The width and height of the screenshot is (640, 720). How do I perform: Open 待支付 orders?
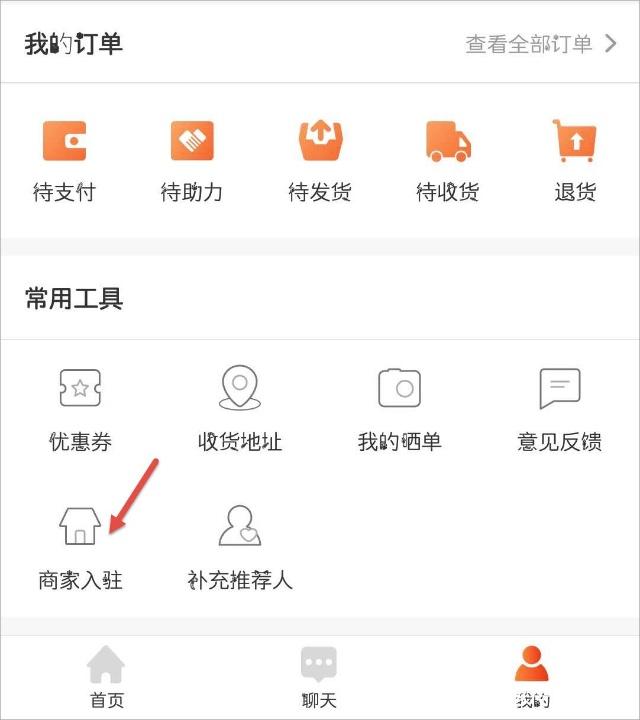click(x=64, y=160)
